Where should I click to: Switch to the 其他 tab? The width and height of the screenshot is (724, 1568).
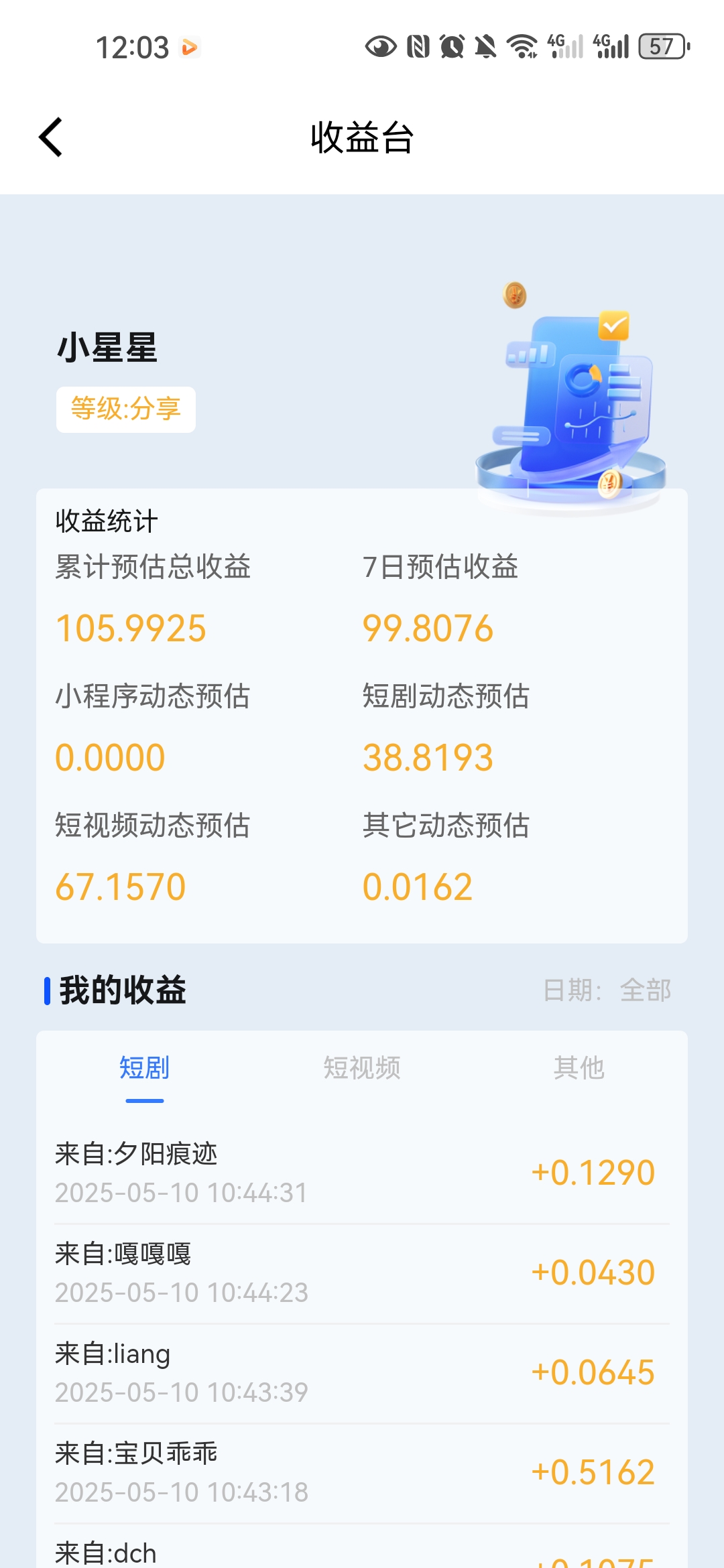coord(579,1067)
